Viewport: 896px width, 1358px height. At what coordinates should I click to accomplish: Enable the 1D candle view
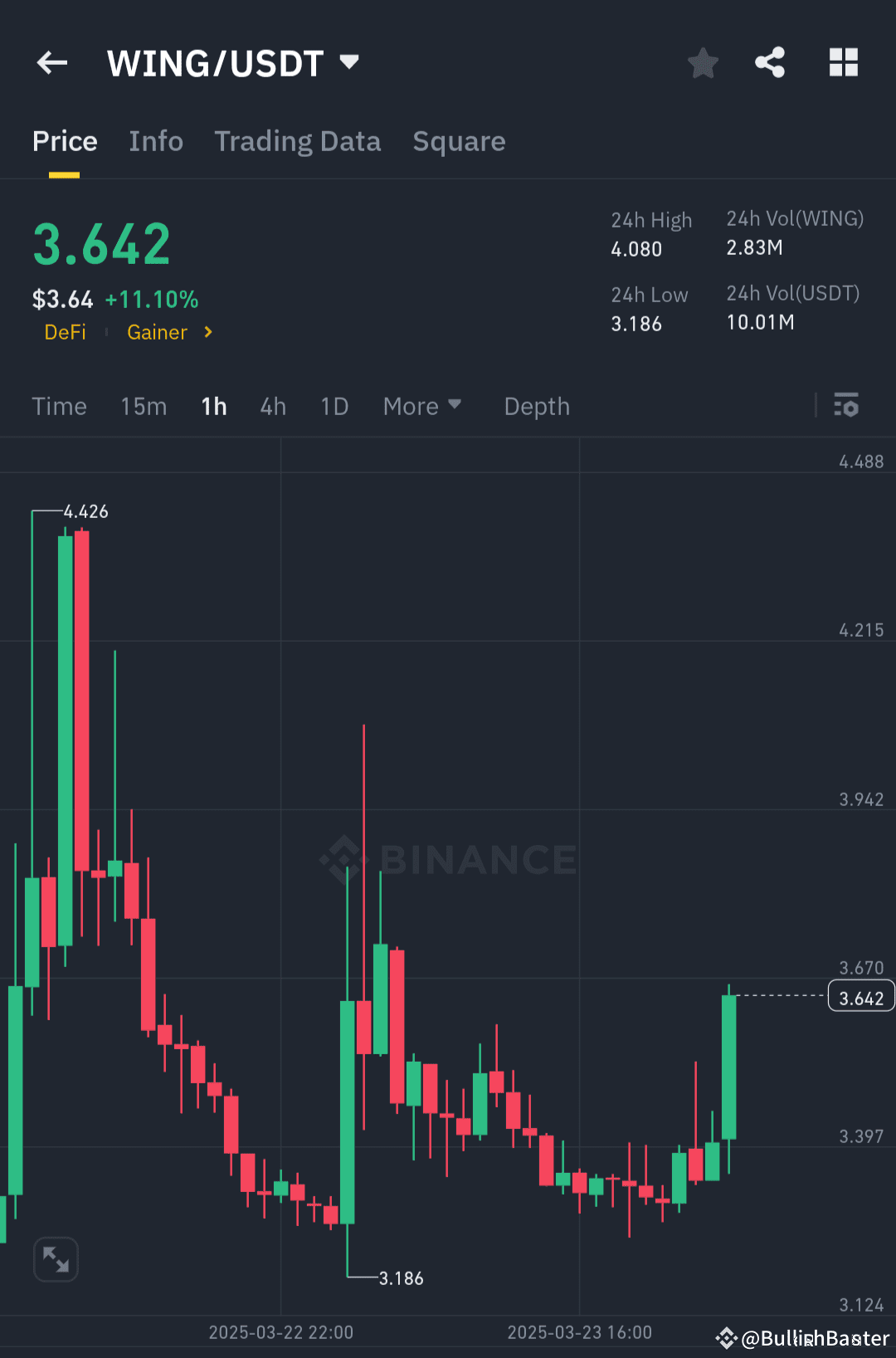(x=334, y=406)
